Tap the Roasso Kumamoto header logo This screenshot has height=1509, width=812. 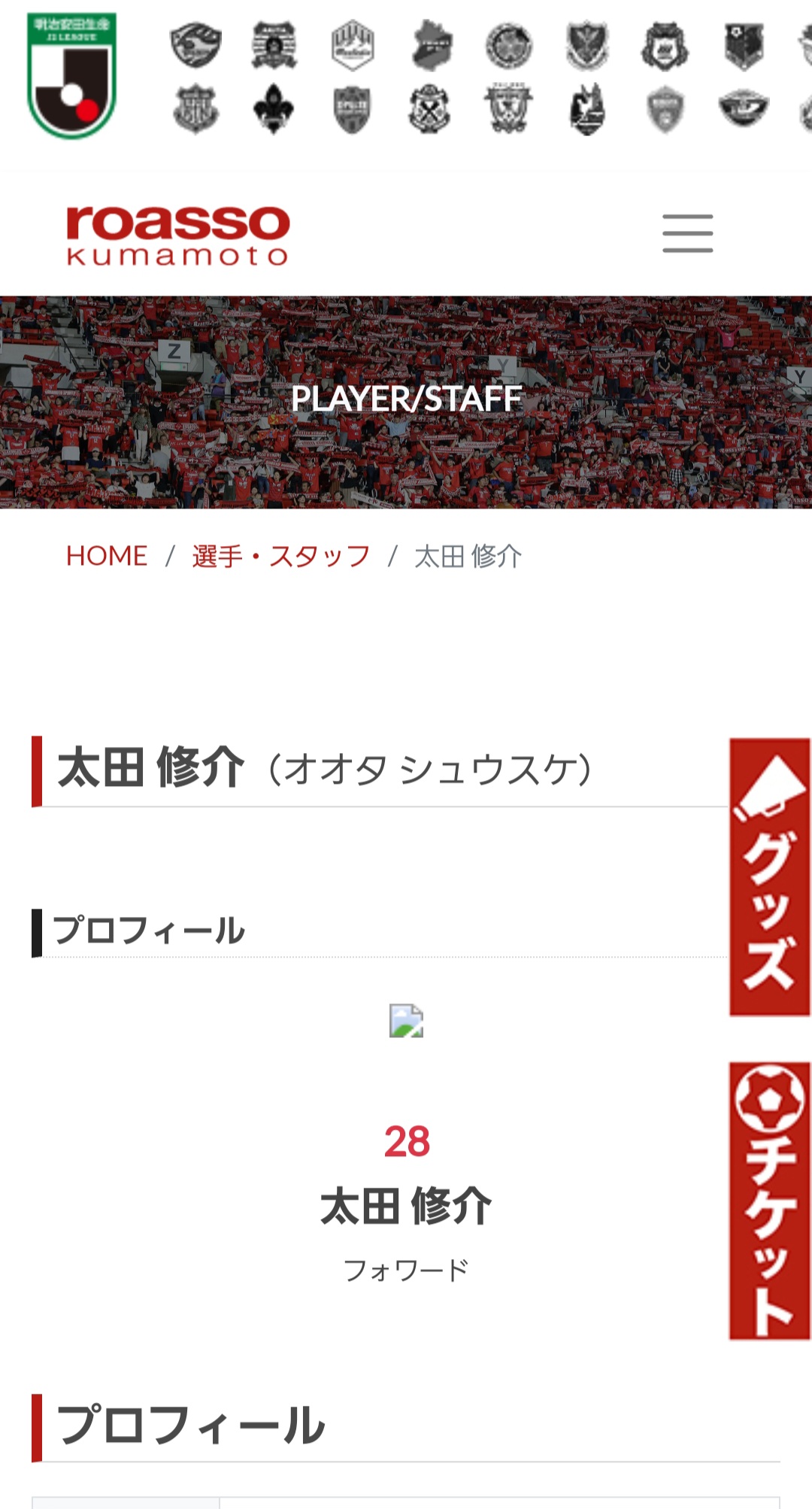click(x=178, y=235)
